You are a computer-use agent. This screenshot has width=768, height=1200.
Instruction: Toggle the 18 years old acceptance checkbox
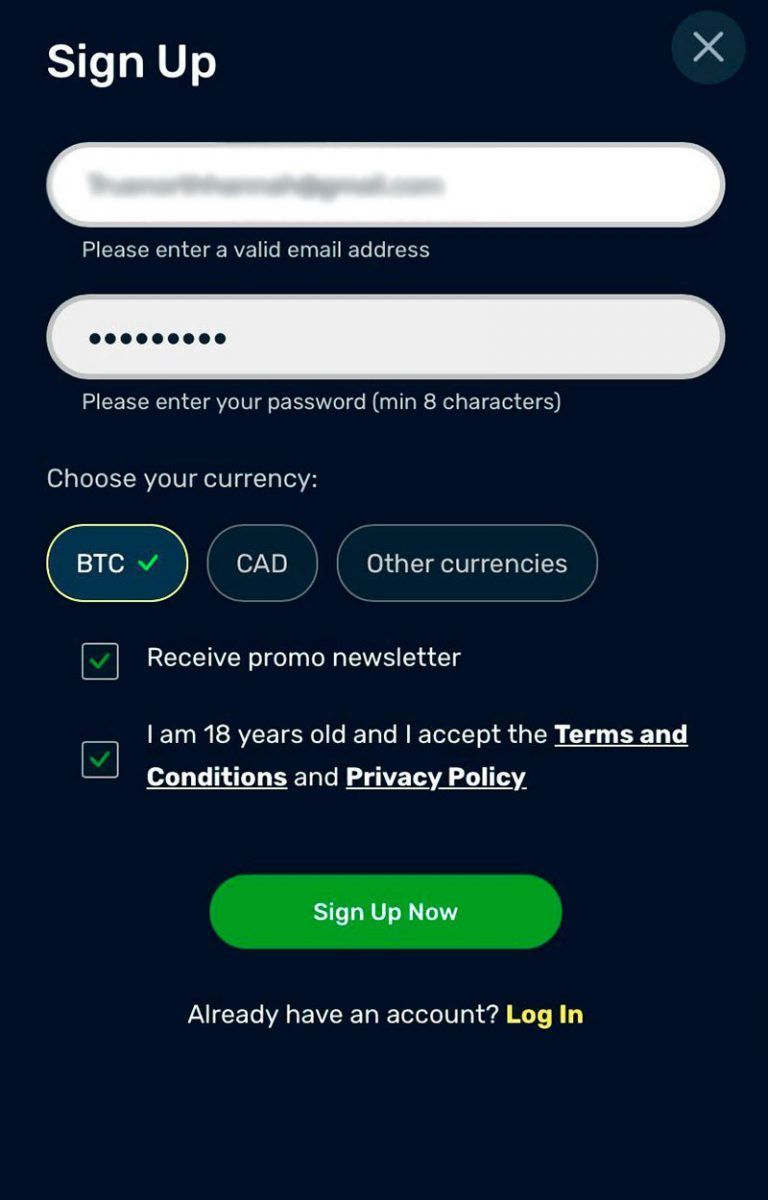[x=100, y=760]
